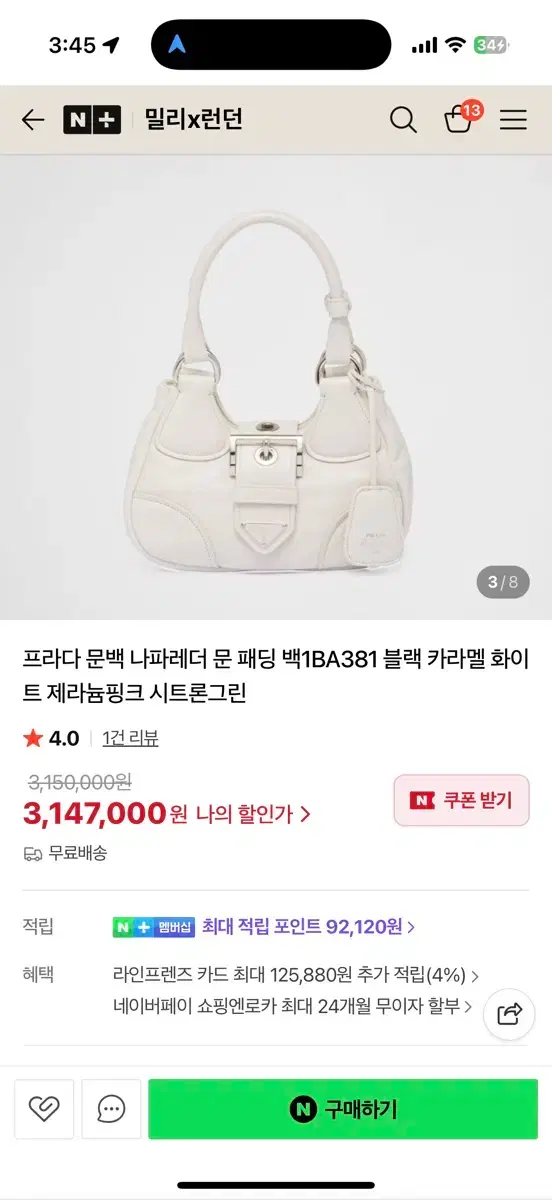Tap 나의 할인가 to view discount details

coord(254,814)
